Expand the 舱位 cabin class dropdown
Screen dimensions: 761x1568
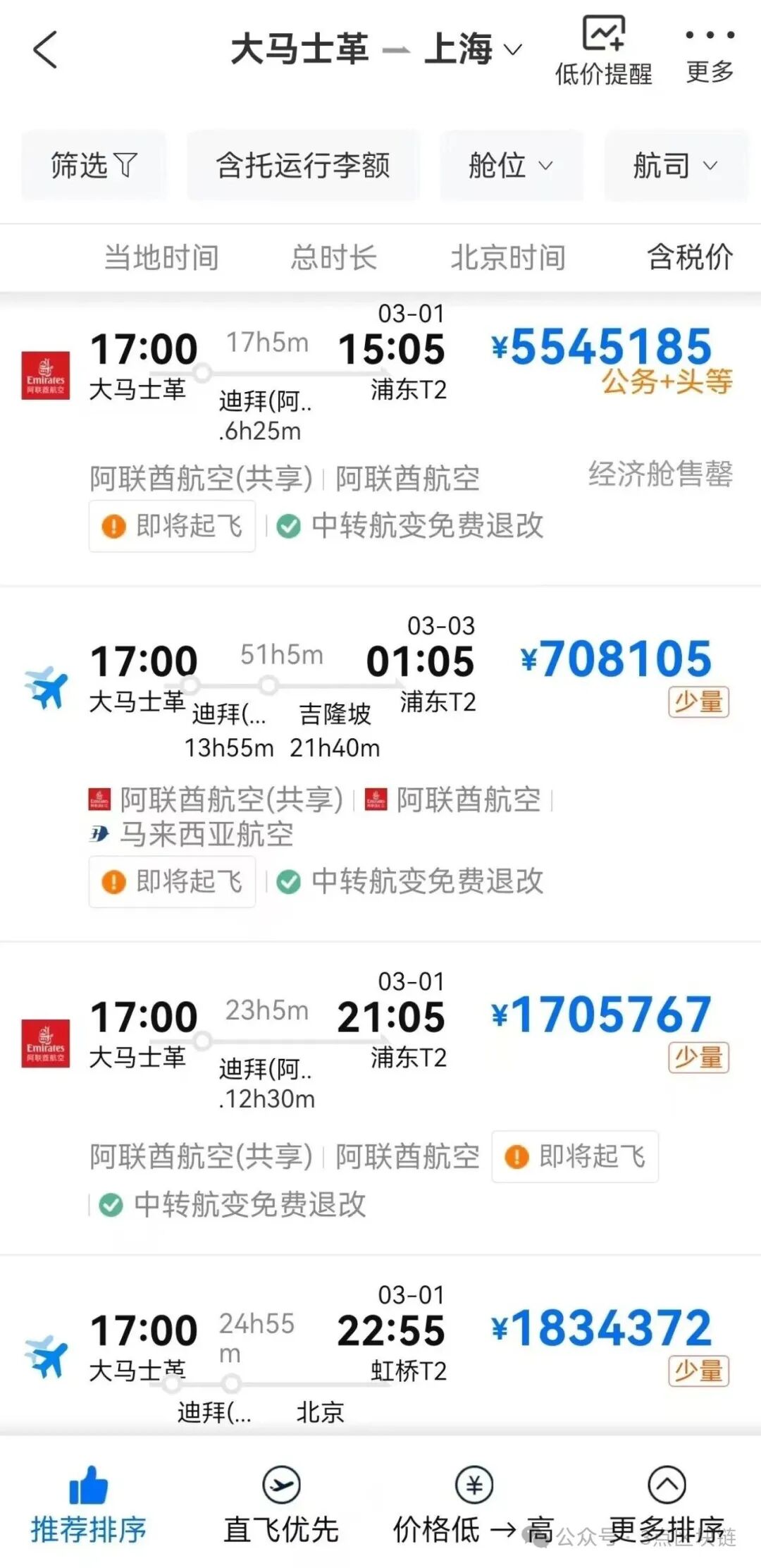tap(511, 166)
